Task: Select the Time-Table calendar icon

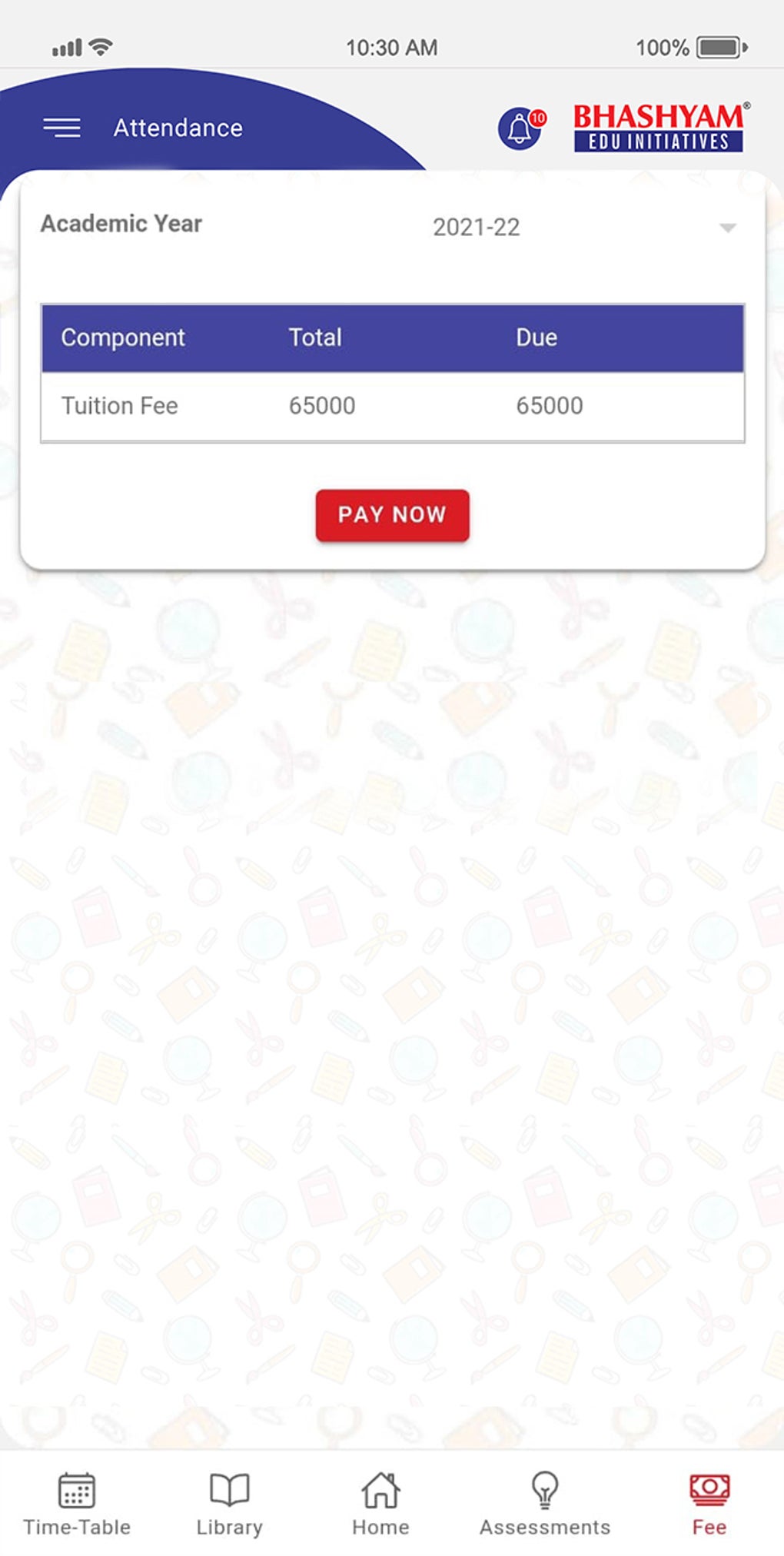Action: (75, 1490)
